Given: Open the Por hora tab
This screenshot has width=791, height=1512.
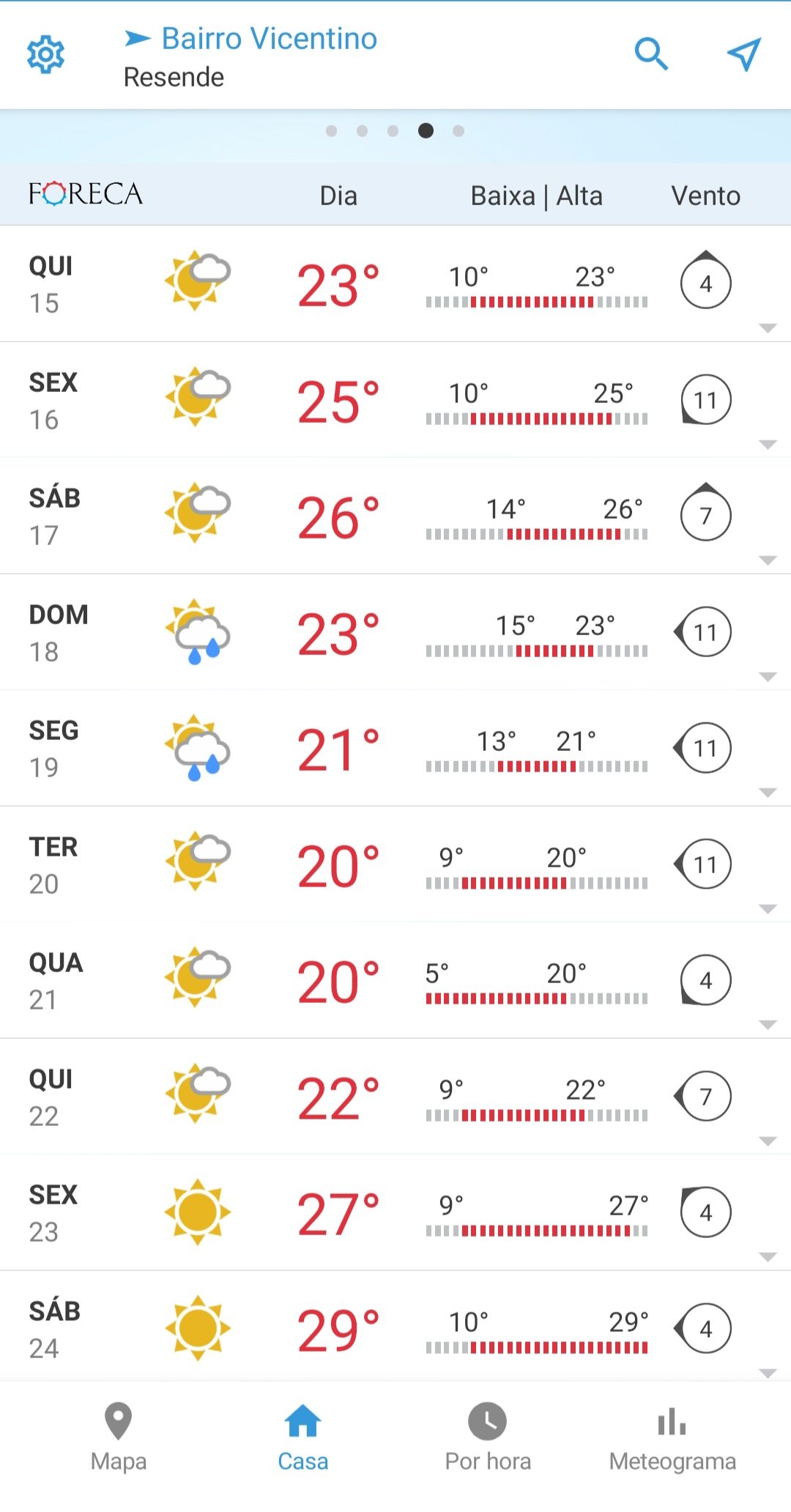Looking at the screenshot, I should [488, 1437].
